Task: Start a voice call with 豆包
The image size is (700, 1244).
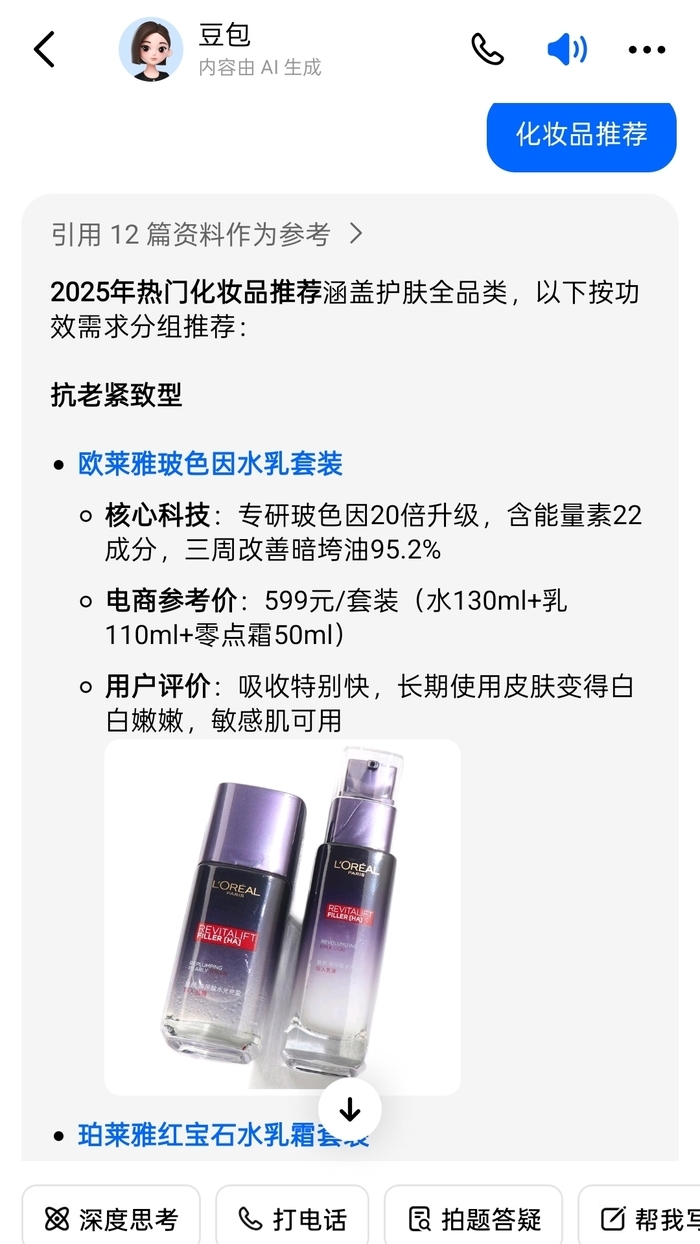Action: [x=487, y=49]
